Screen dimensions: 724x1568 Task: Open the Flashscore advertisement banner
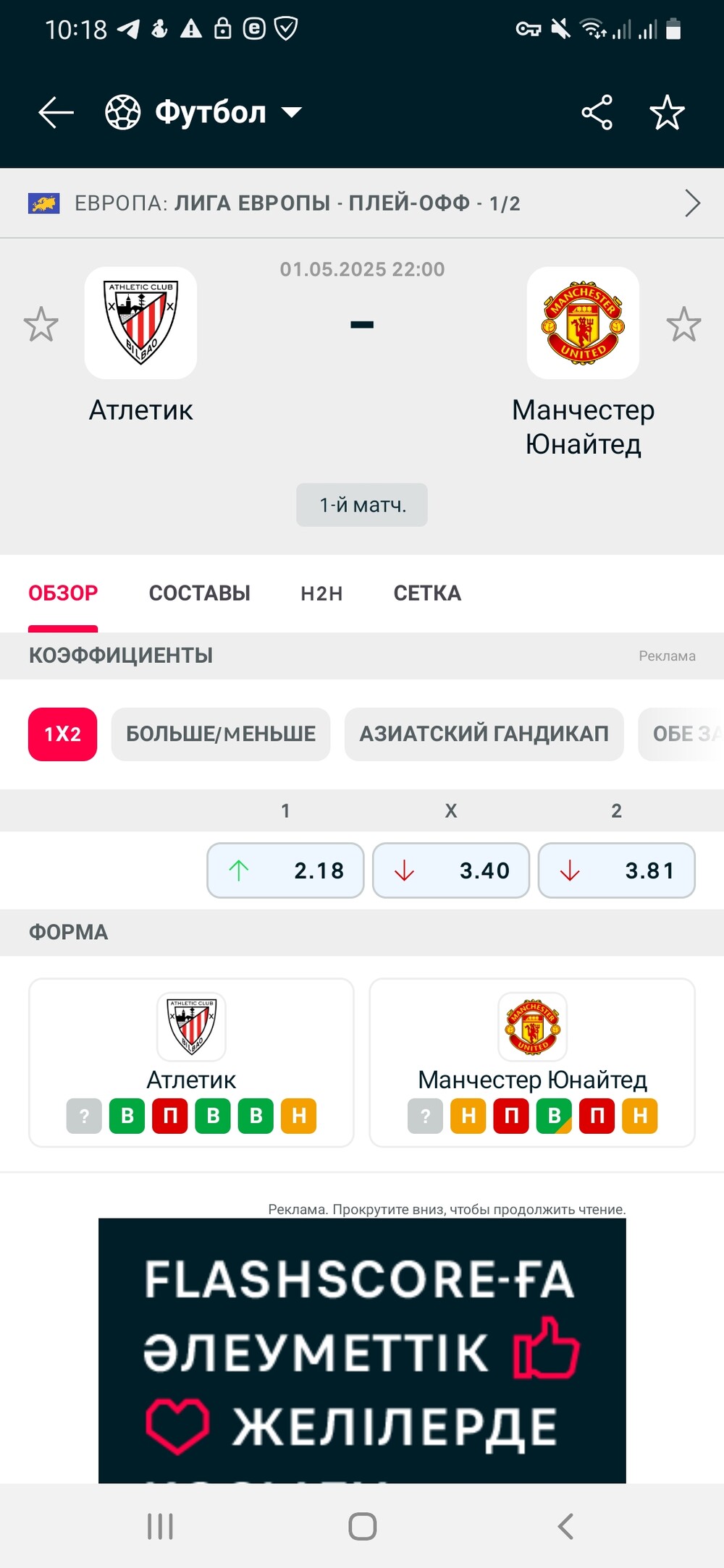(x=362, y=1350)
